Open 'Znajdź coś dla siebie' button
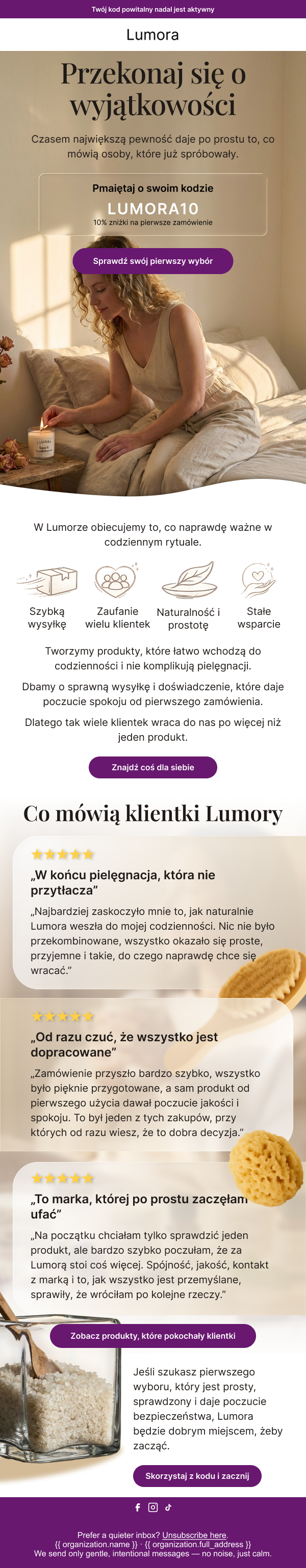The width and height of the screenshot is (306, 1568). [x=152, y=767]
